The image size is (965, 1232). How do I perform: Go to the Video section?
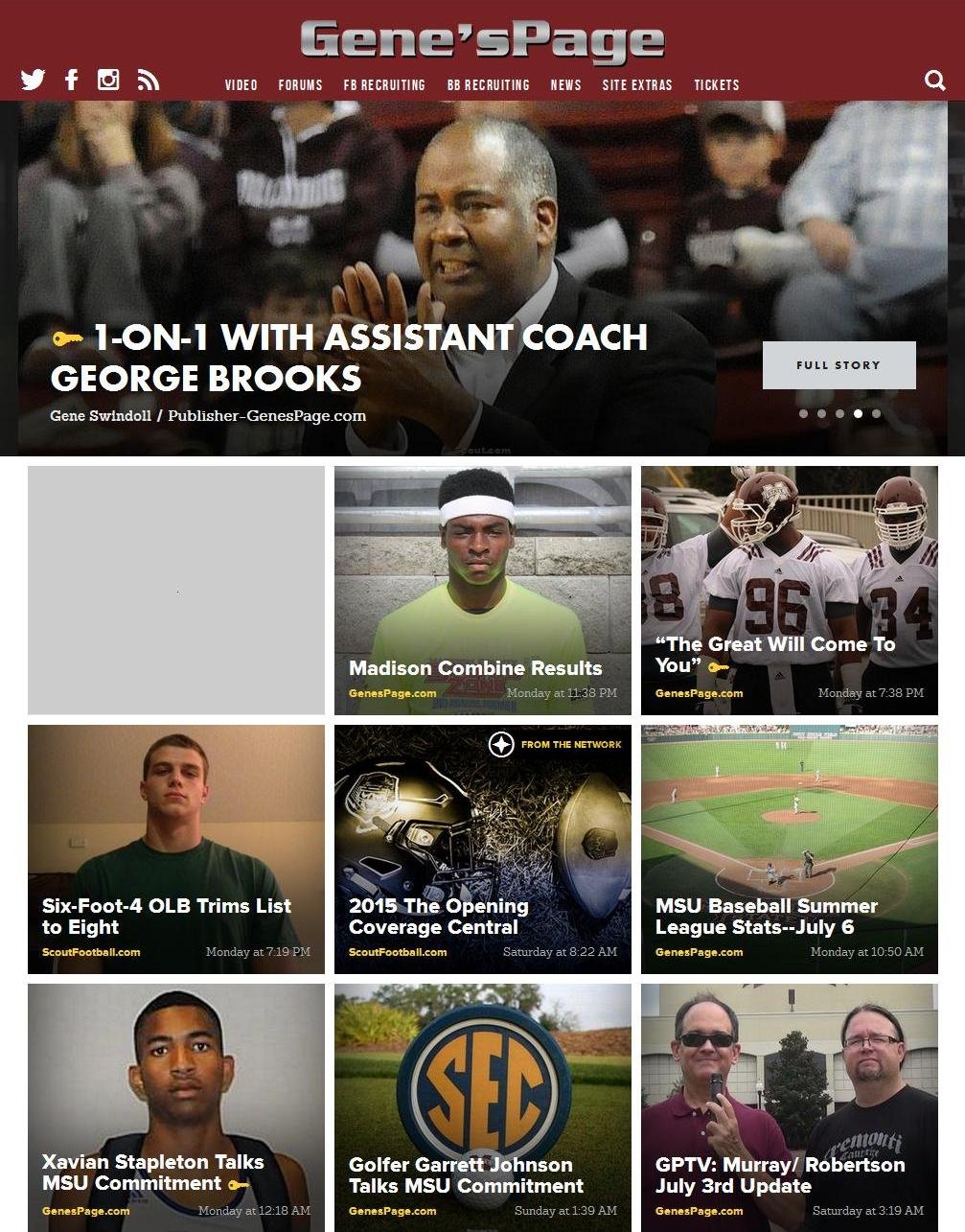[x=241, y=85]
